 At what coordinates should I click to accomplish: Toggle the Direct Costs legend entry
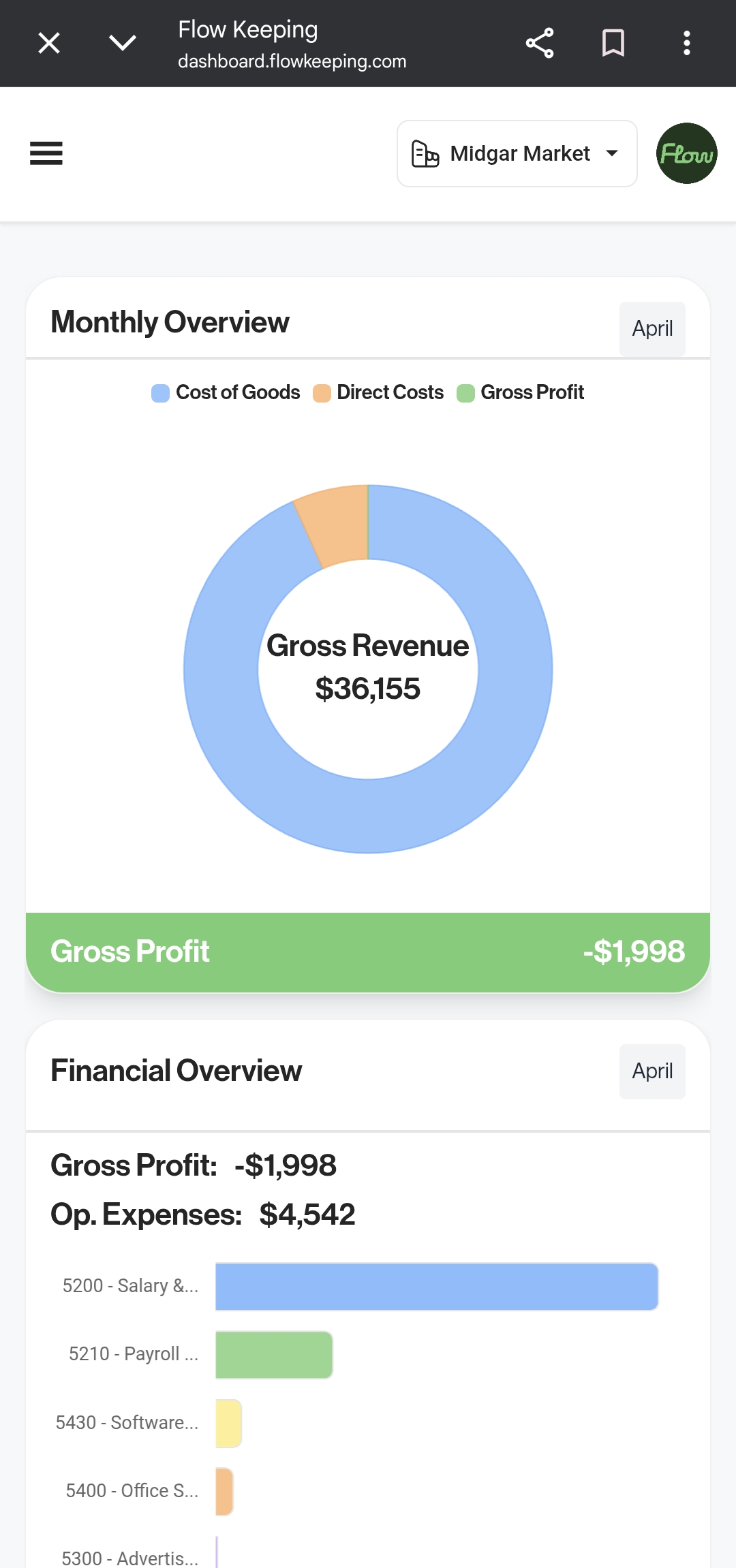click(379, 392)
